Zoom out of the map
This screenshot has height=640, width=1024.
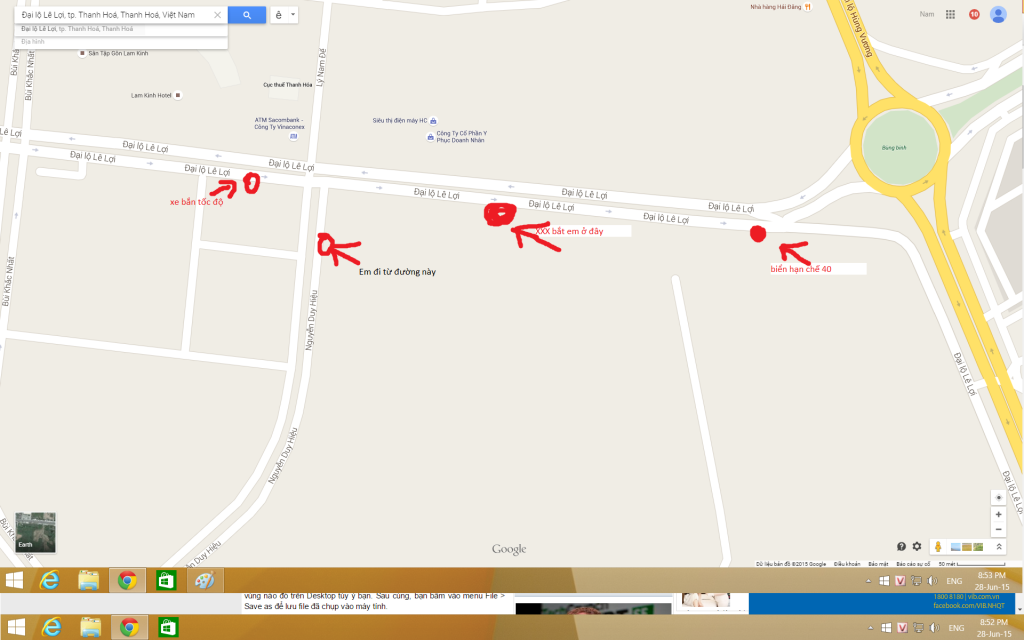click(998, 529)
